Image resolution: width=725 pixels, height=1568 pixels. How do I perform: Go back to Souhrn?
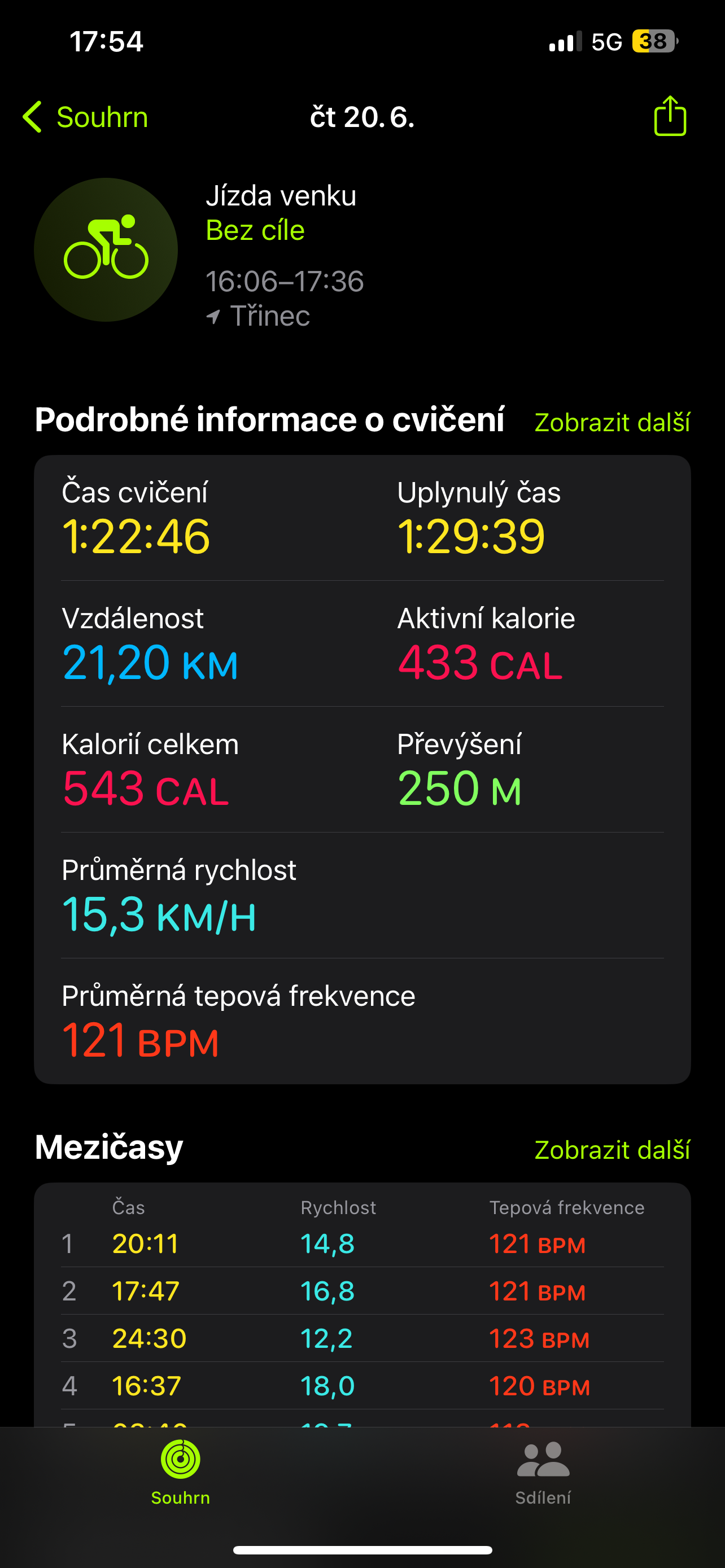85,117
